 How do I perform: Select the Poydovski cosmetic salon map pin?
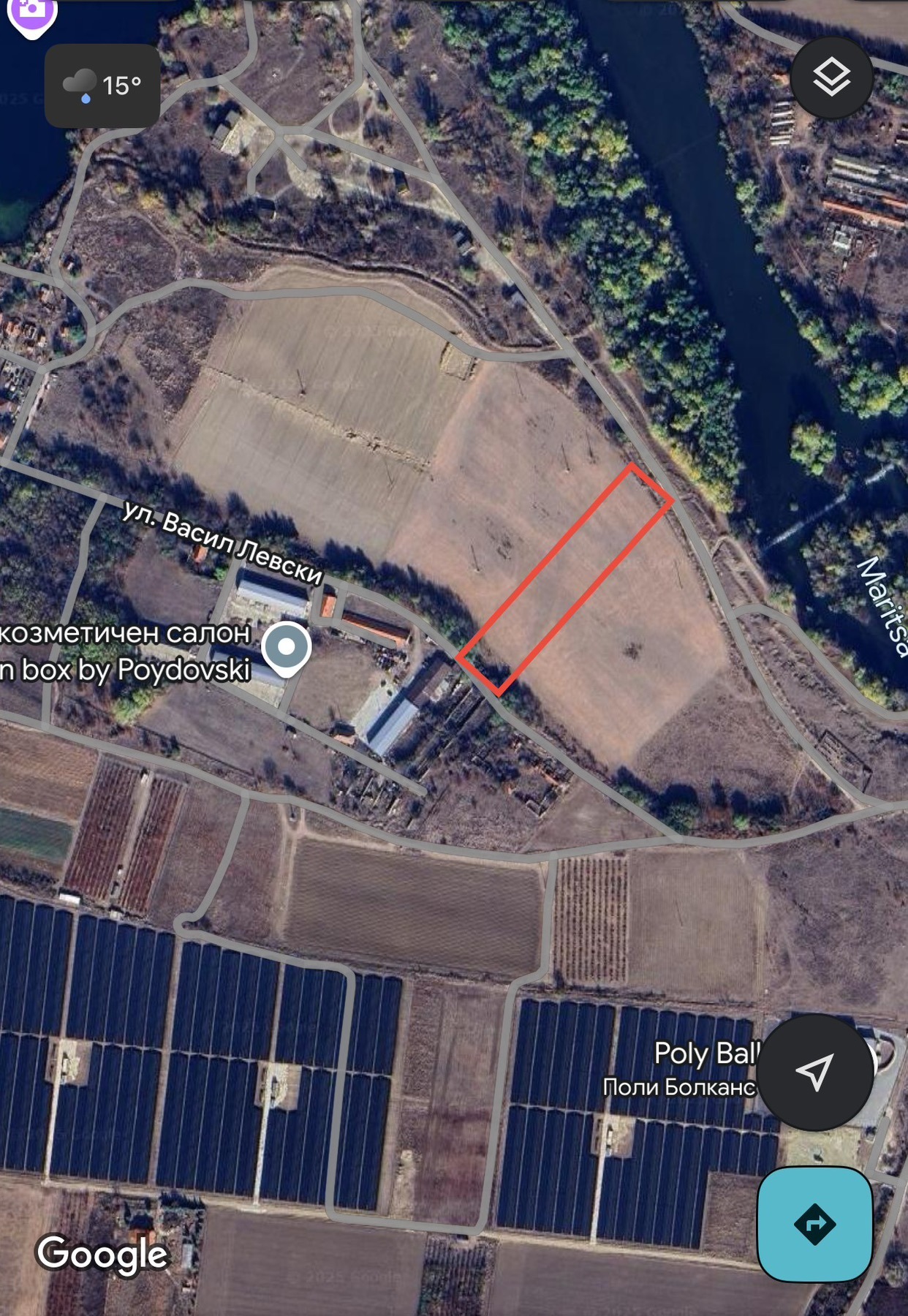pos(287,648)
